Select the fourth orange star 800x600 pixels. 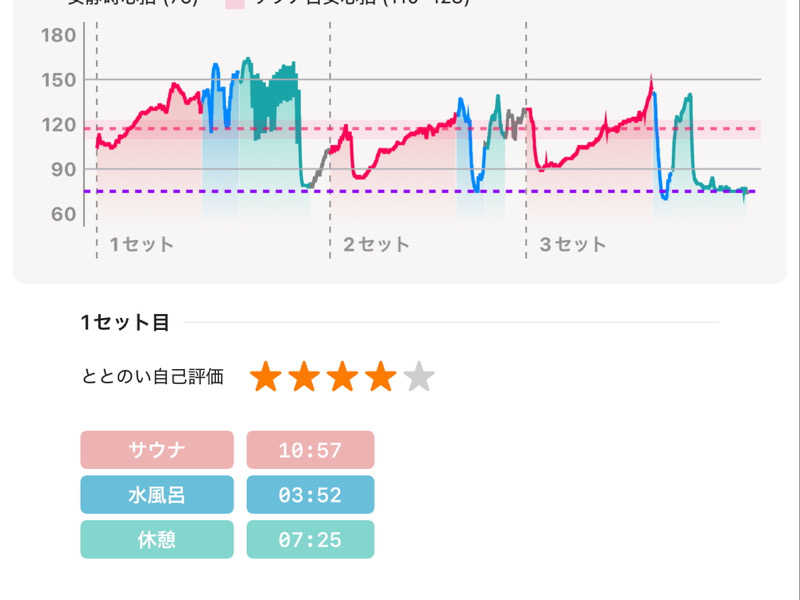click(x=381, y=377)
